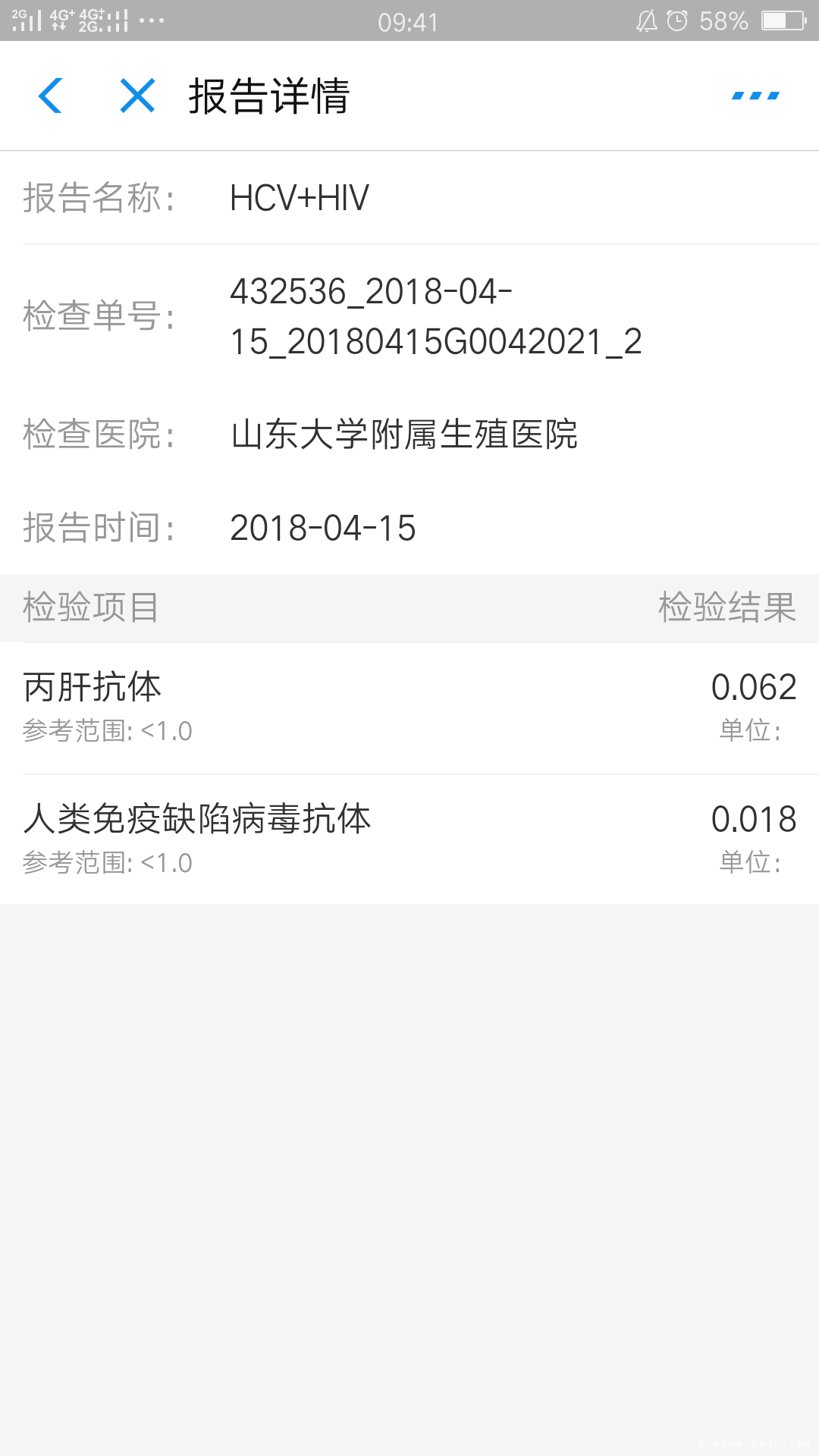Open the more options ellipsis menu

pos(754,96)
